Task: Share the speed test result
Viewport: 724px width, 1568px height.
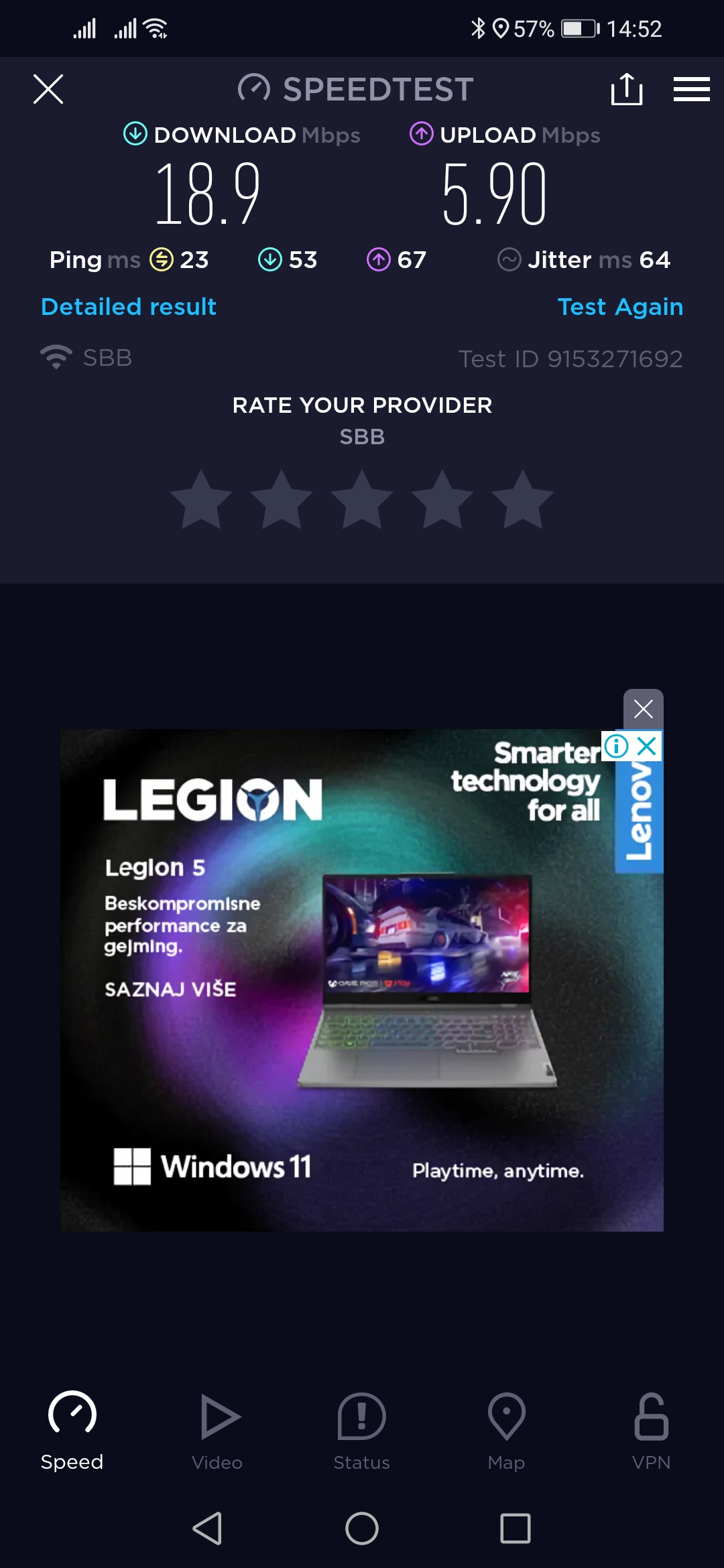Action: (x=627, y=89)
